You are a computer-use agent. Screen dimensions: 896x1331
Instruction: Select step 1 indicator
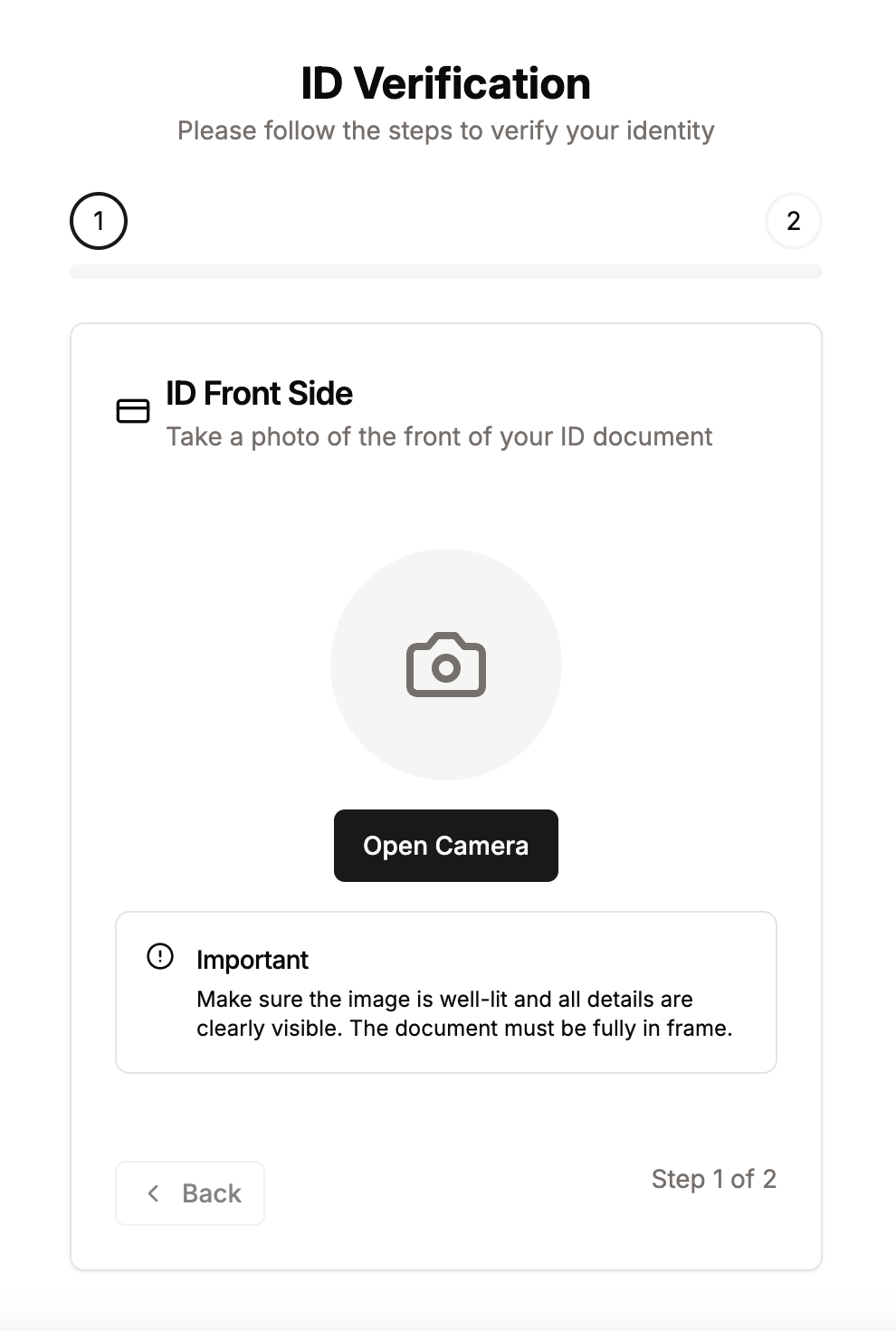tap(99, 221)
